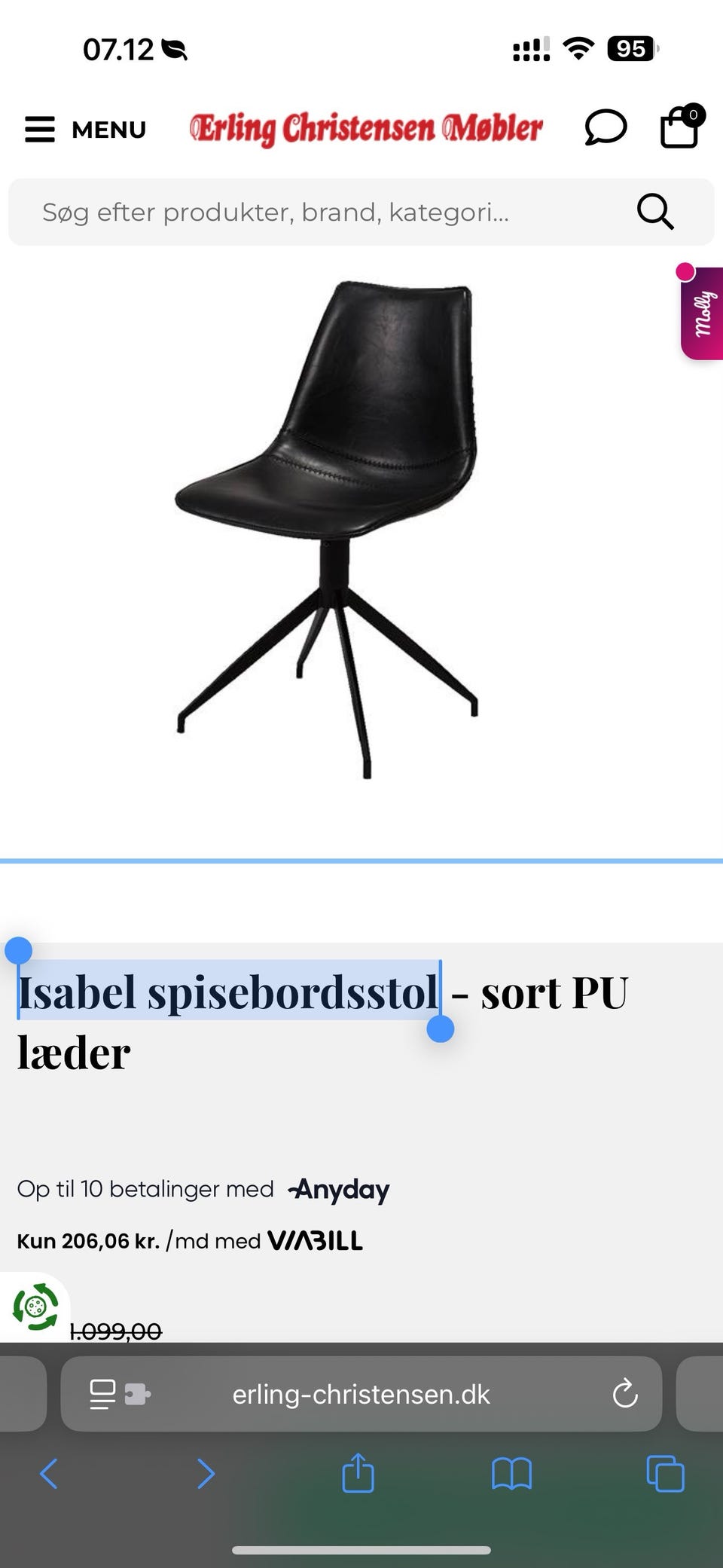Open Safari bookmarks book icon
Screen dimensions: 723x1568
click(x=511, y=1475)
